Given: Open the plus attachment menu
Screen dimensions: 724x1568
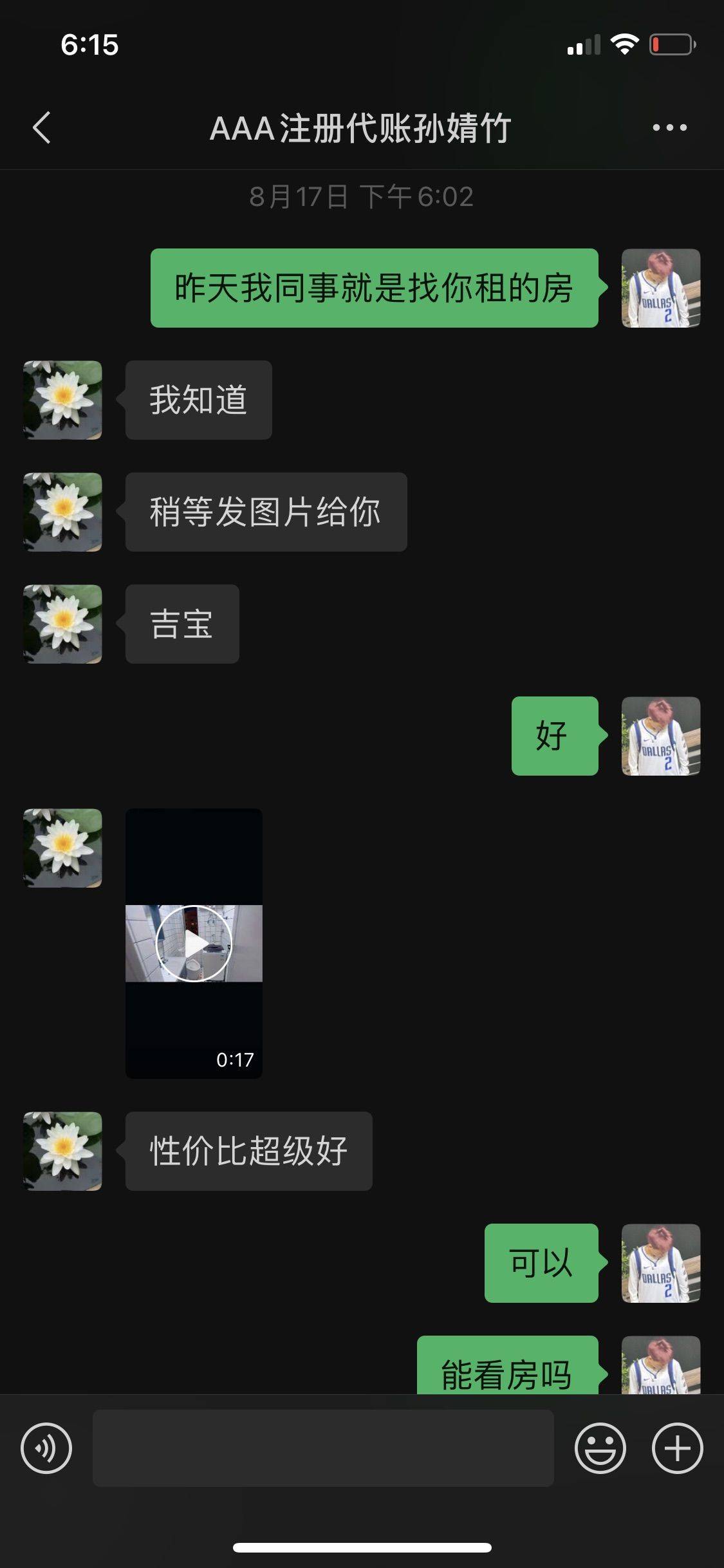Looking at the screenshot, I should [677, 1448].
